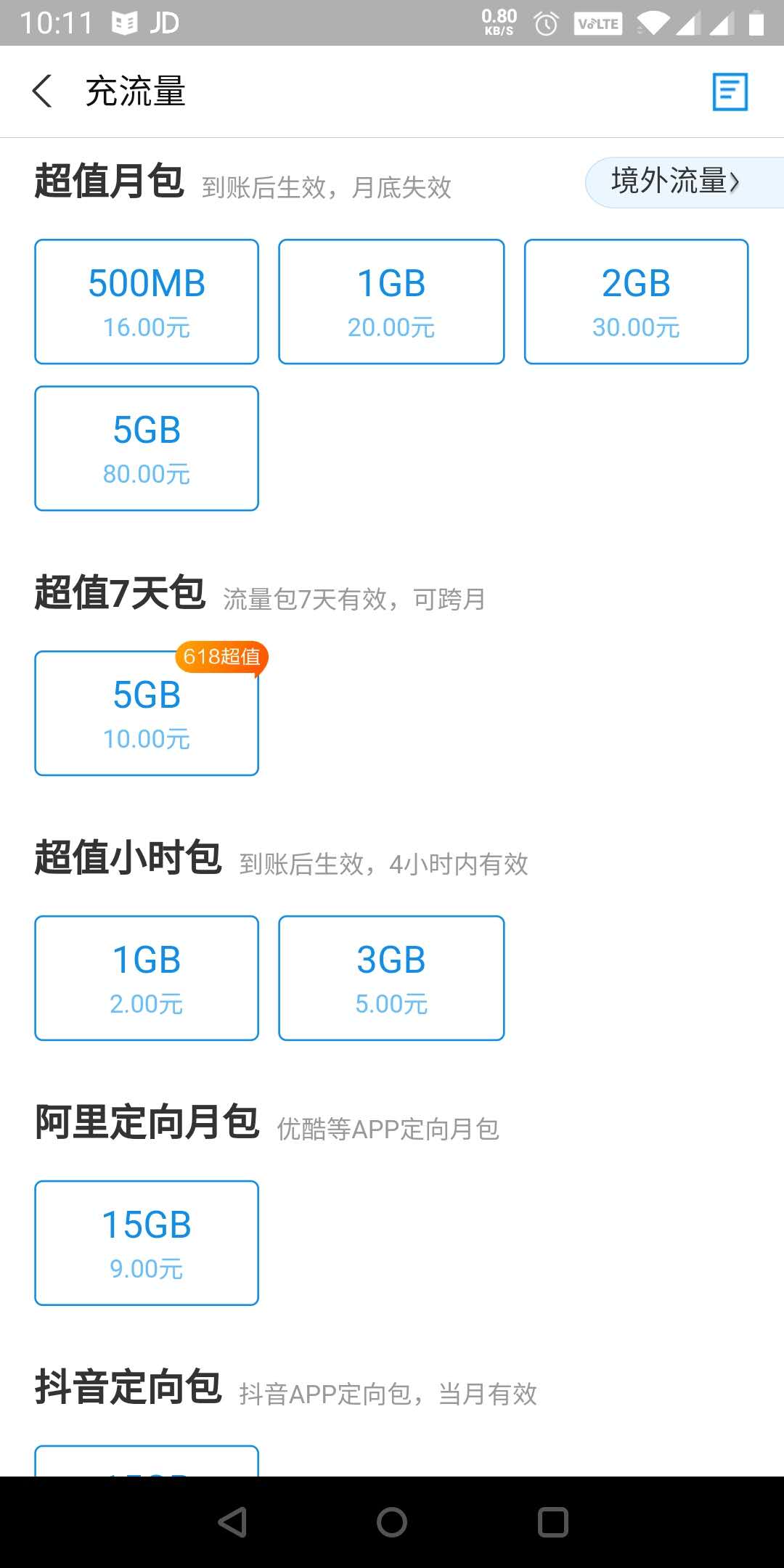The image size is (784, 1568).
Task: Open overseas data via the chevron arrow
Action: tap(735, 182)
